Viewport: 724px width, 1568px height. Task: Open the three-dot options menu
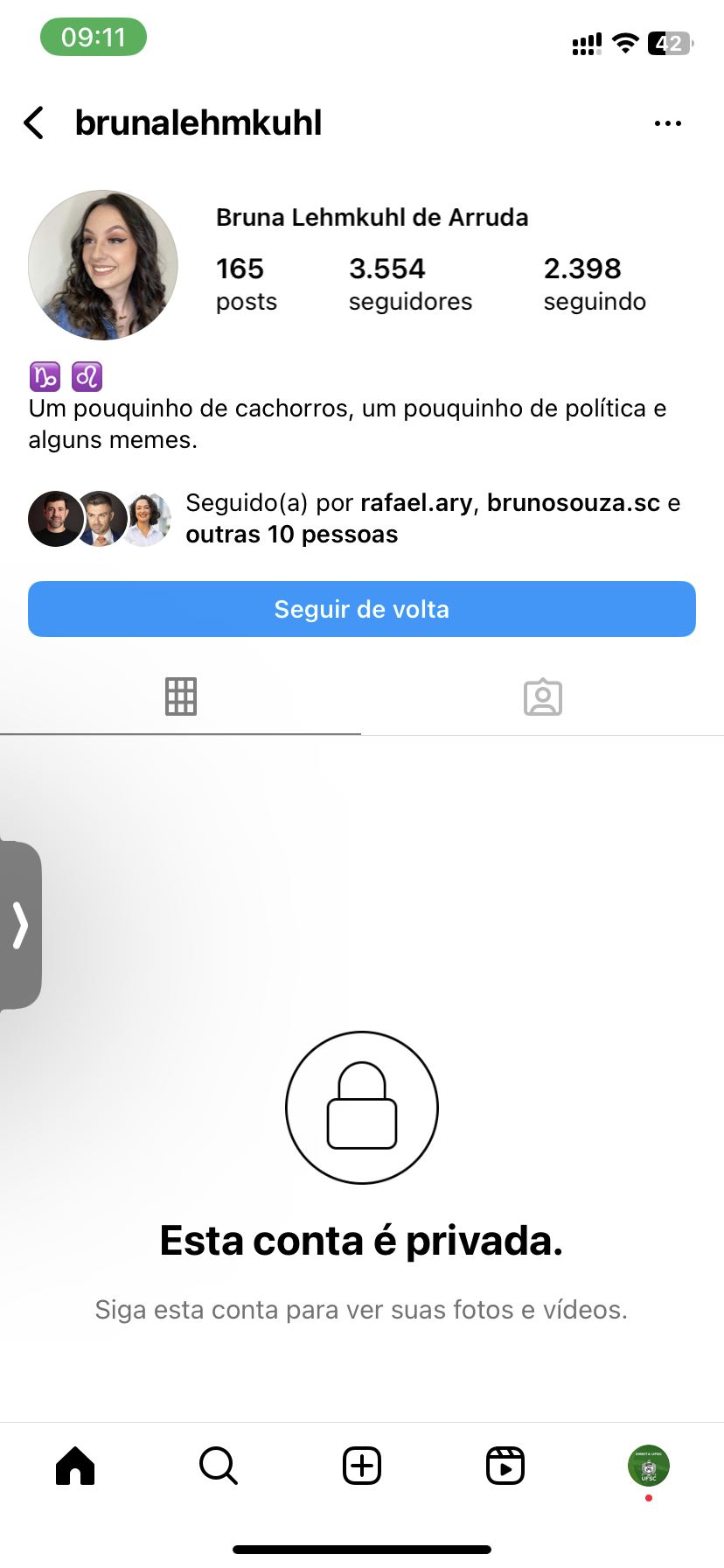tap(667, 123)
